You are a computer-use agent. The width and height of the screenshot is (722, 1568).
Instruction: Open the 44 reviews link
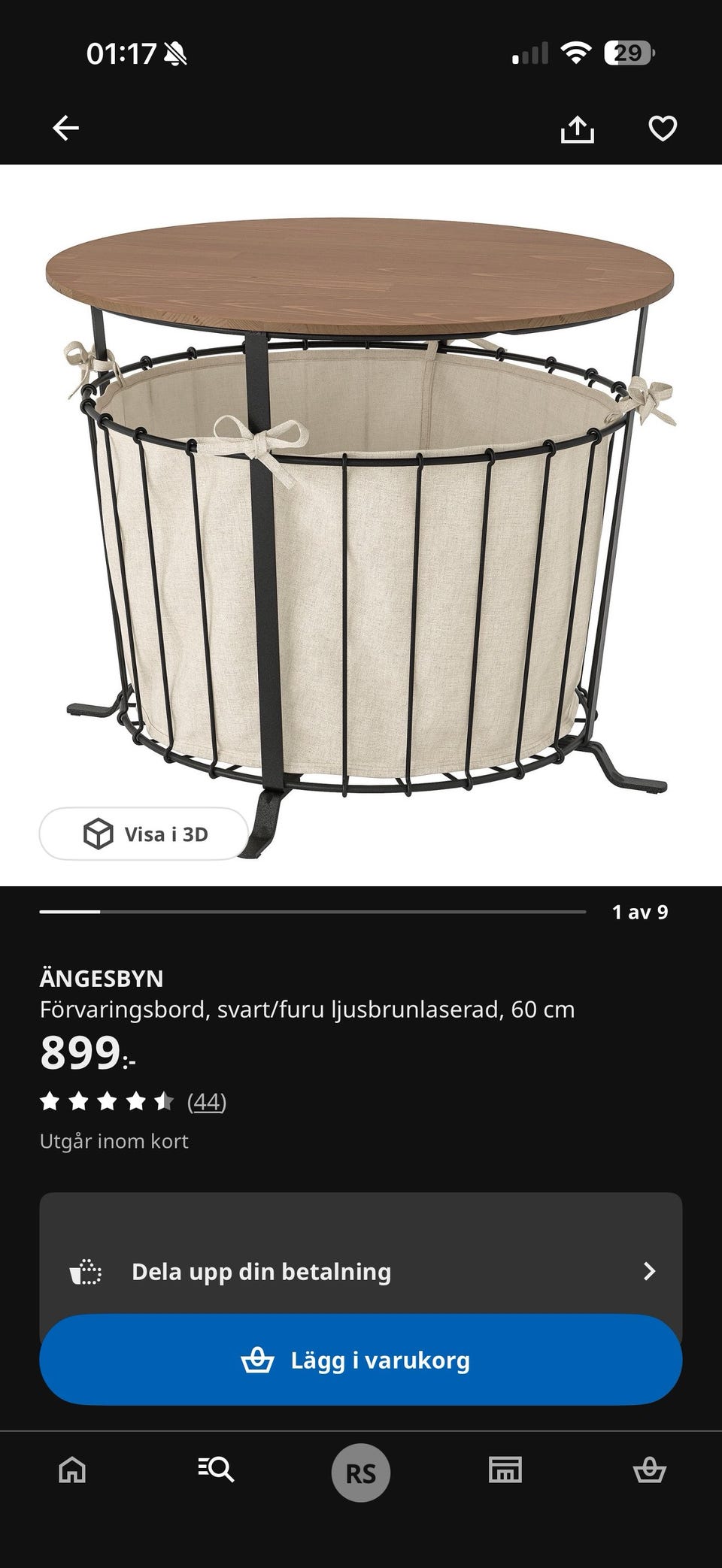coord(206,1101)
